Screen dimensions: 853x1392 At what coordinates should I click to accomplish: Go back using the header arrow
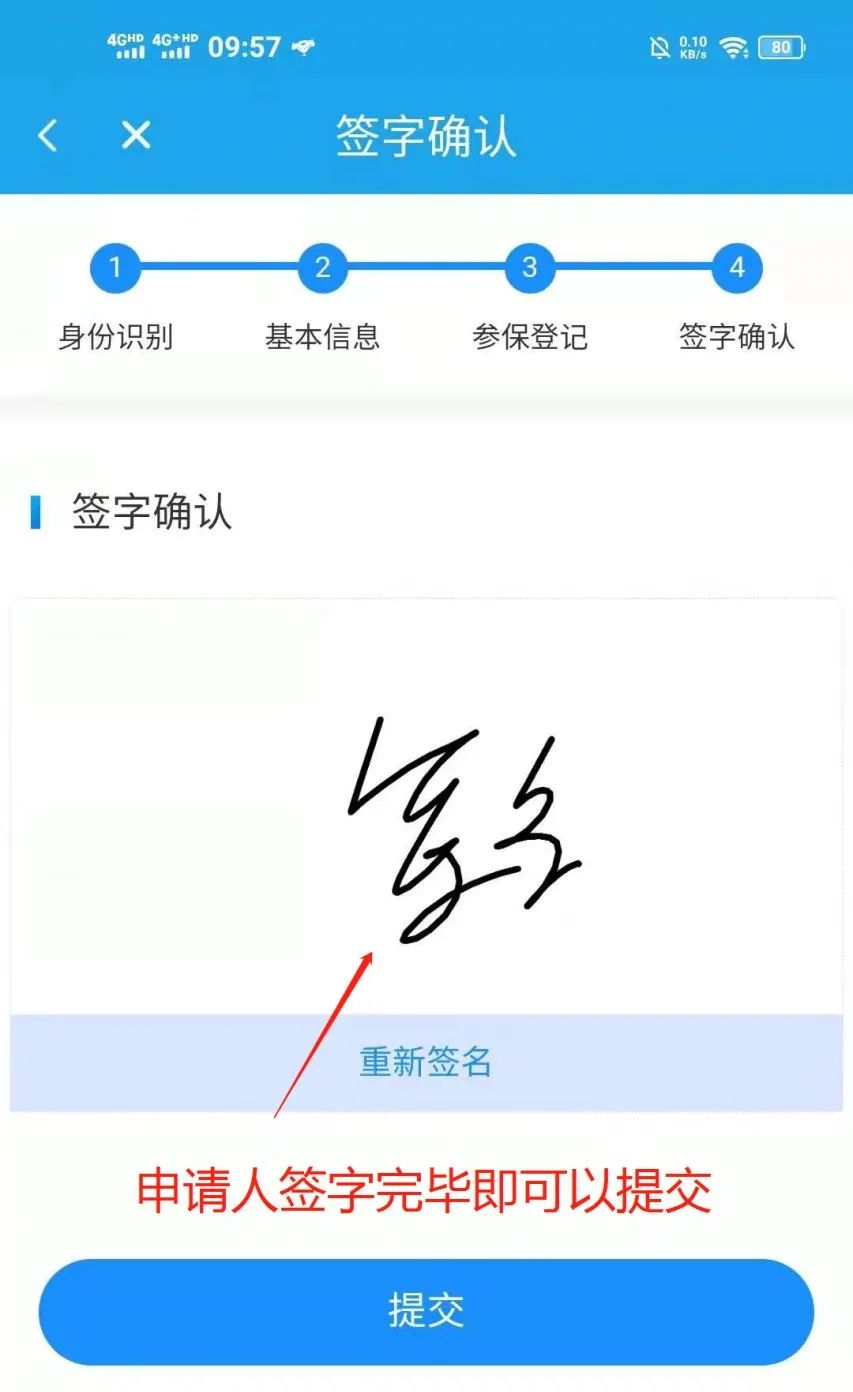point(47,135)
